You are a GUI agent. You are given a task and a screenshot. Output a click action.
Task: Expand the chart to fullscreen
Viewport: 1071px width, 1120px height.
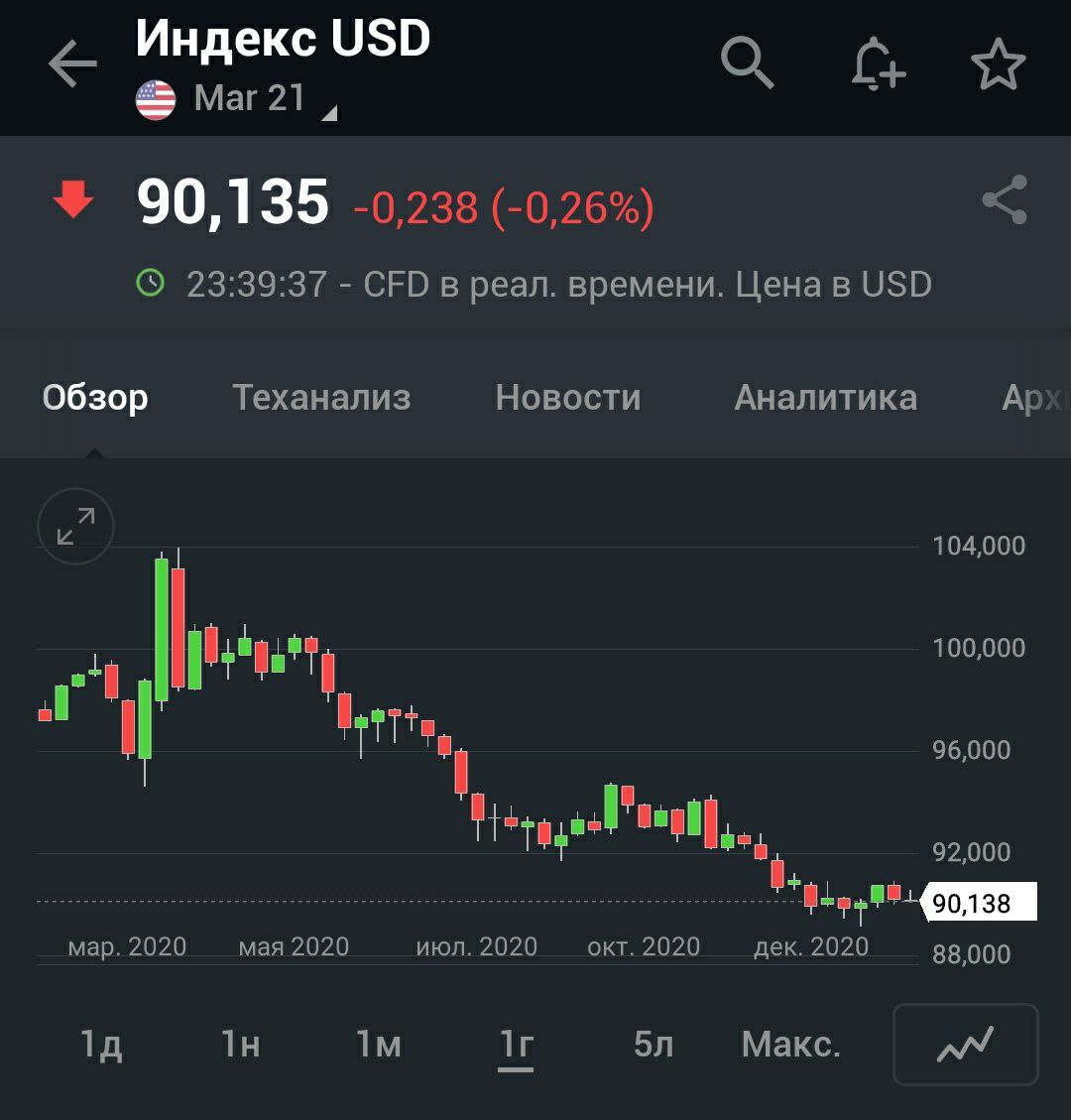pos(76,527)
